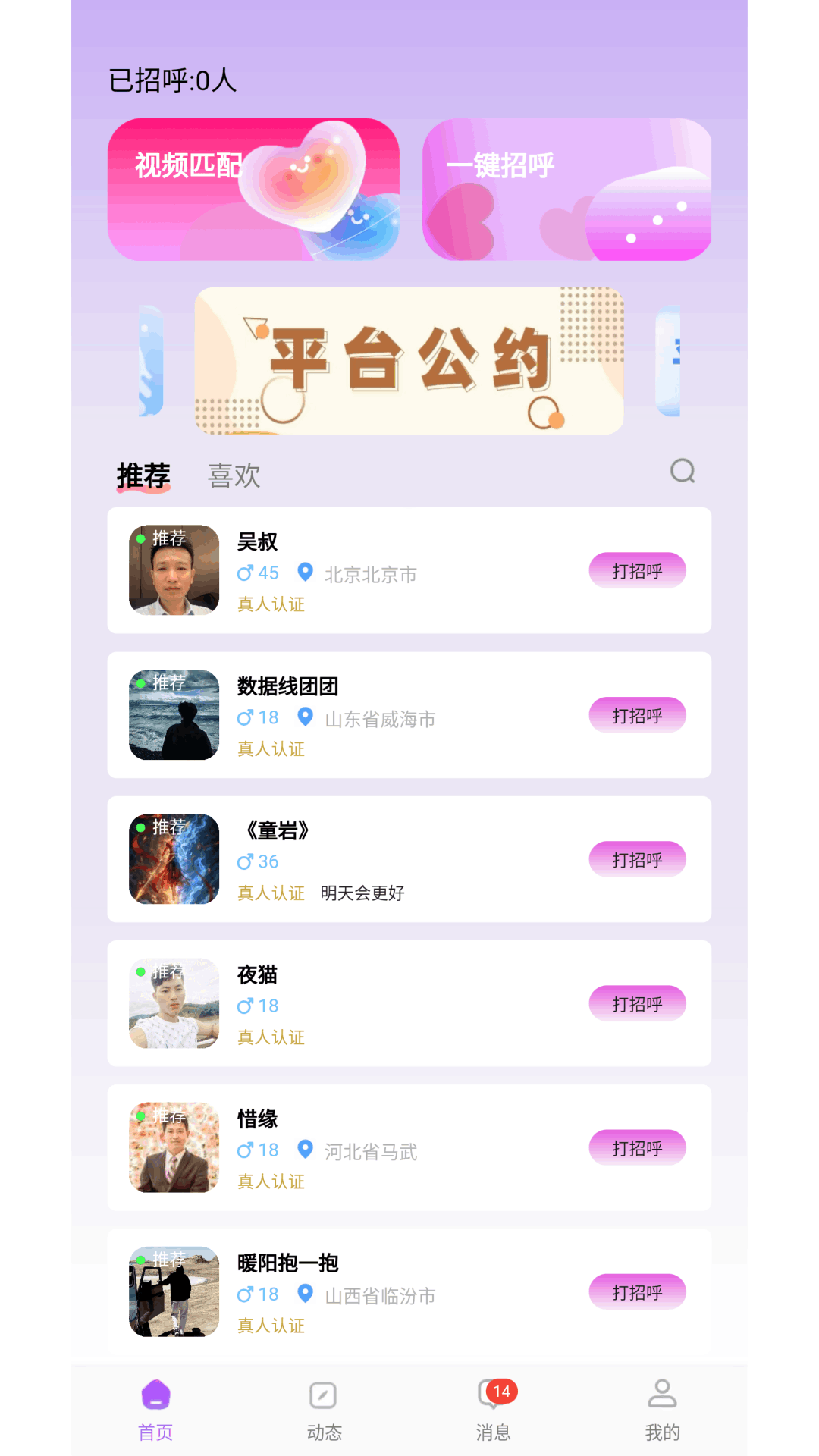This screenshot has height=1456, width=819.
Task: Tap 暖阳抱一抱's avatar thumbnail
Action: point(173,1292)
